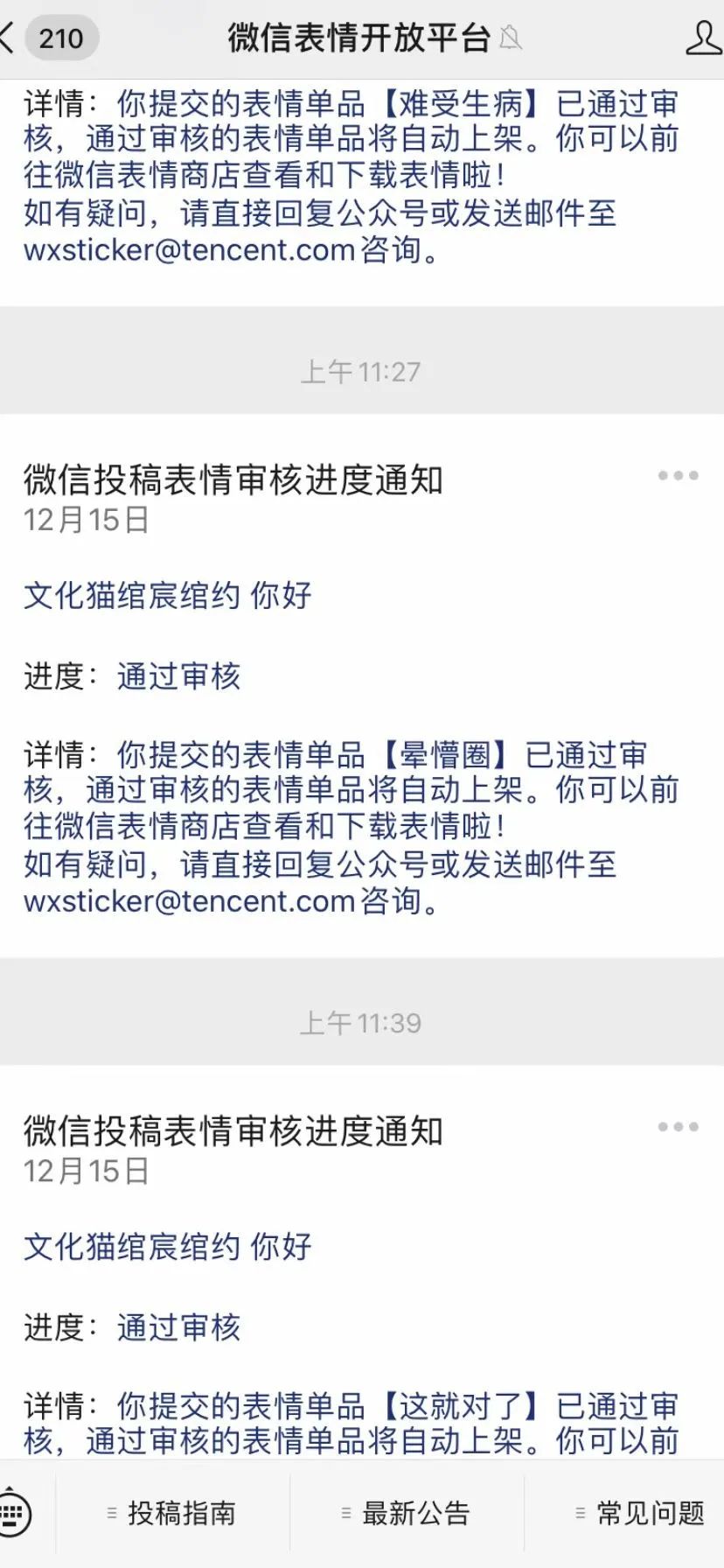Select 常见问题 from the bottom menu
Screen dimensions: 724x1568
tap(647, 1512)
